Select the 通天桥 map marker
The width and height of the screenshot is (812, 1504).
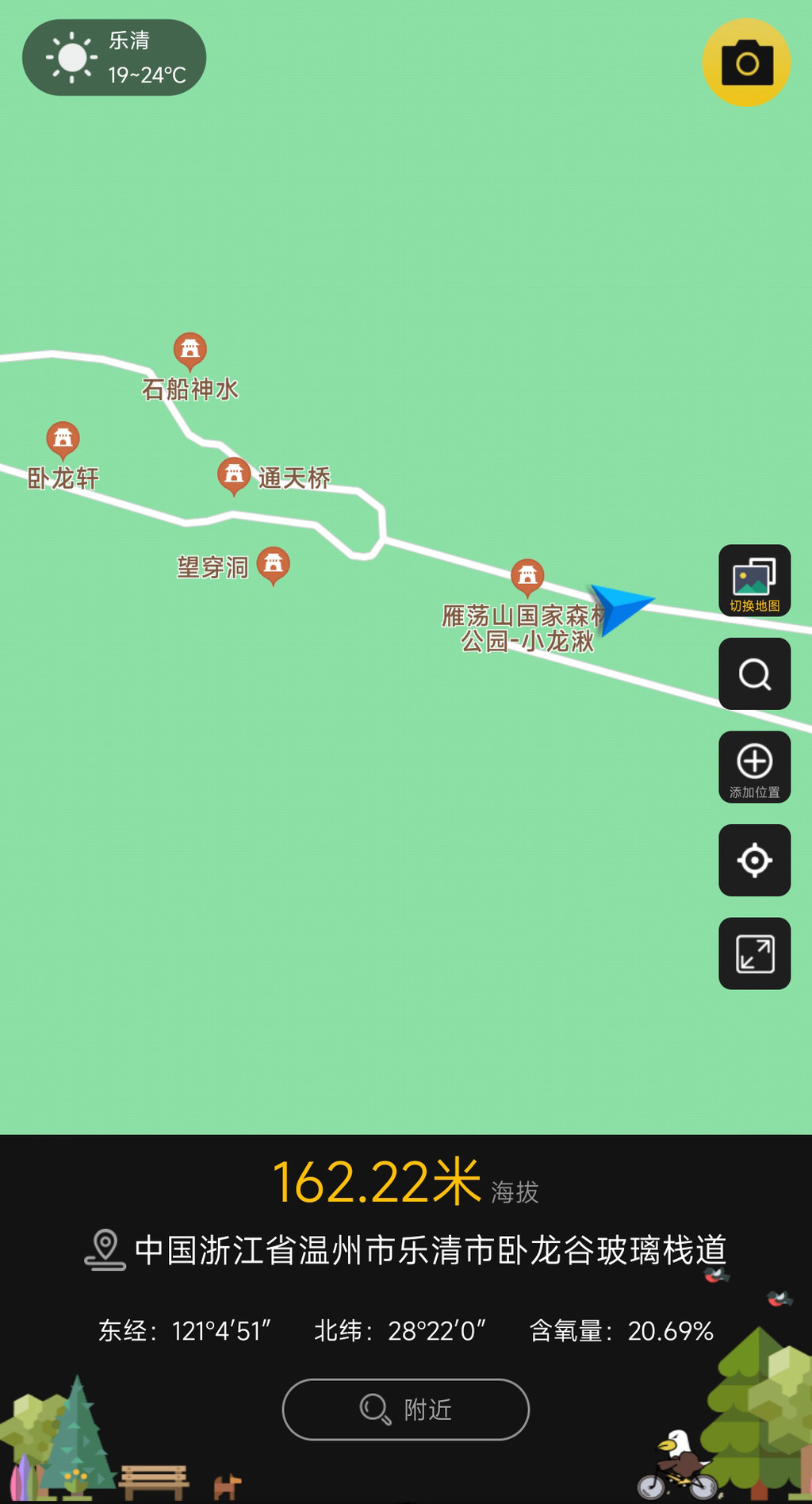pyautogui.click(x=234, y=475)
